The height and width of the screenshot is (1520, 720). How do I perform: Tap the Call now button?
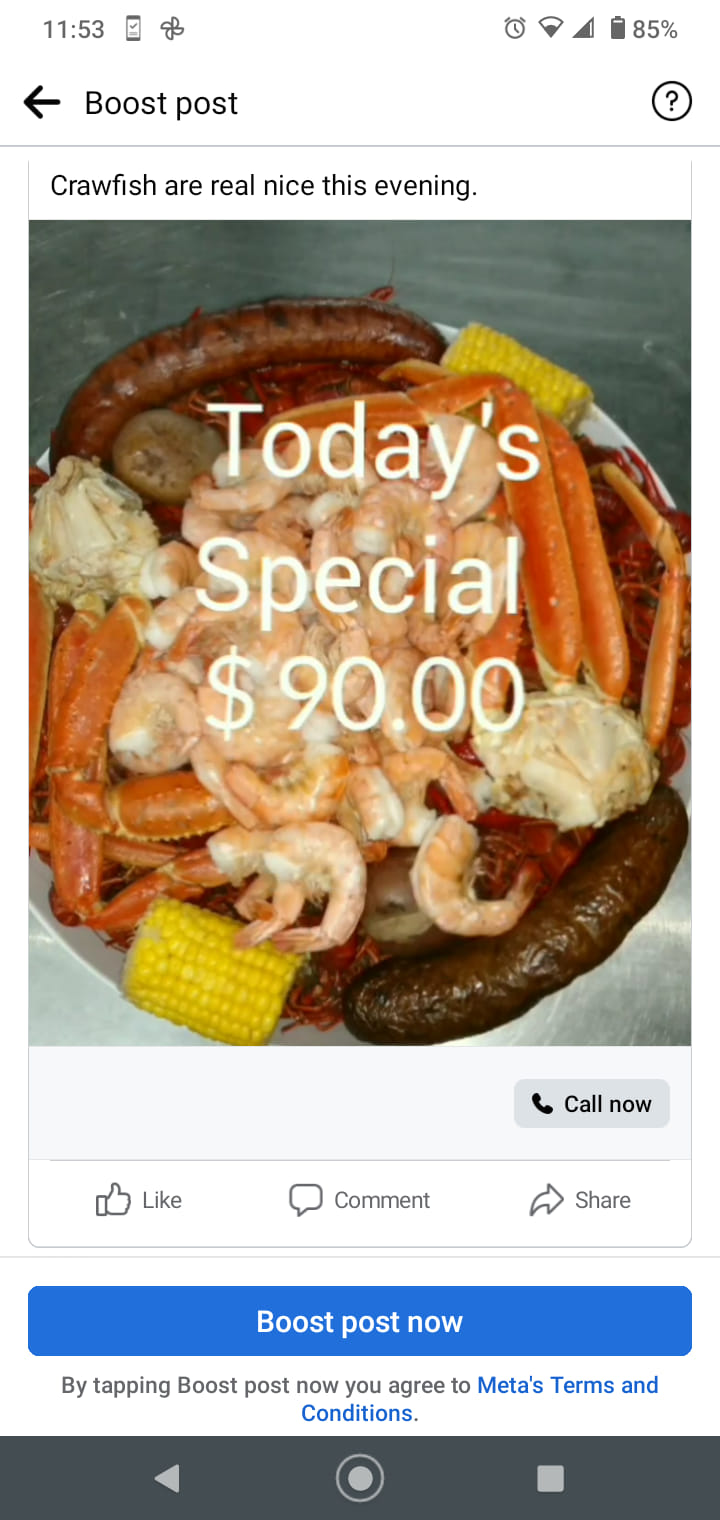click(x=592, y=1104)
